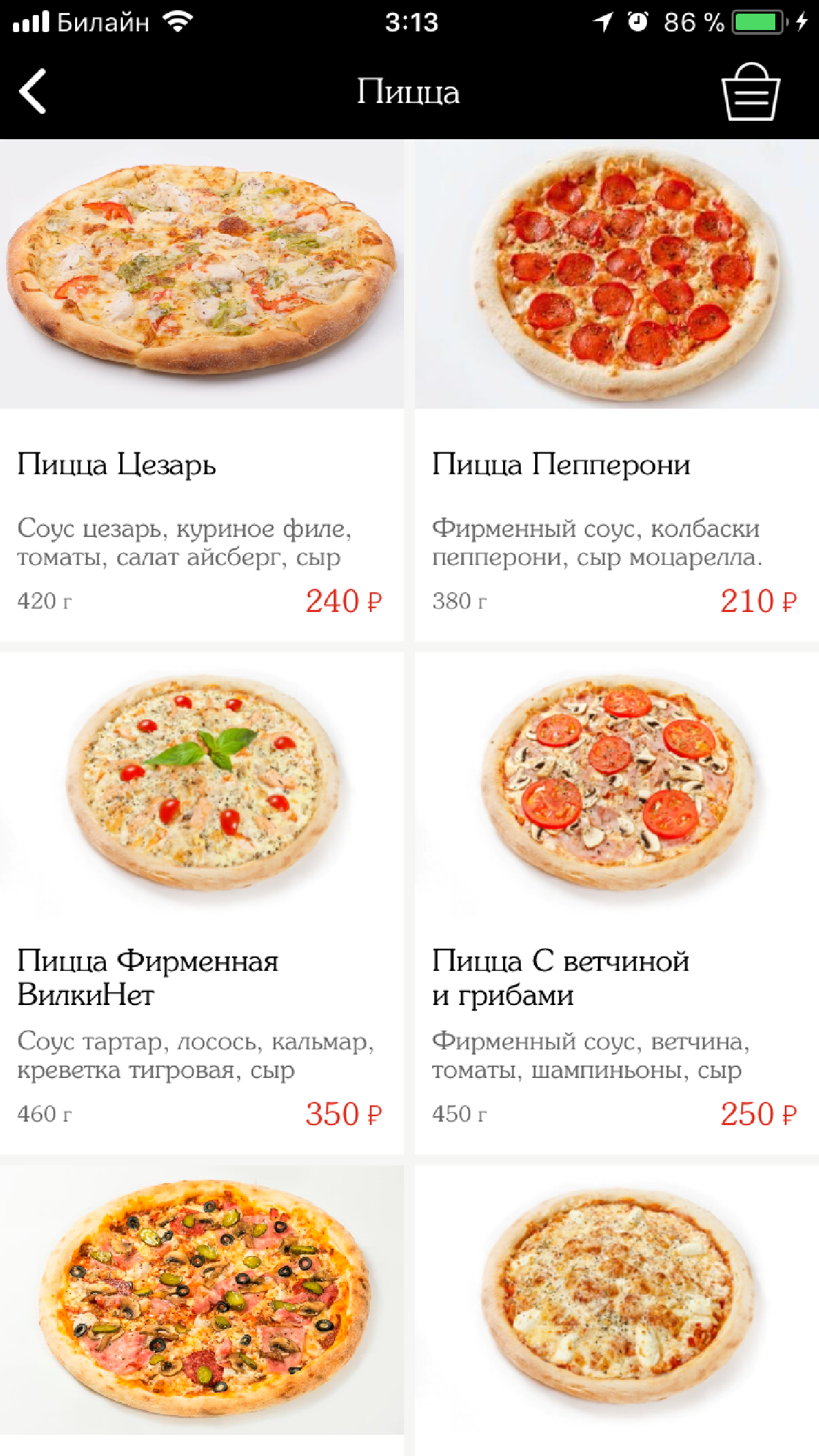Go back from the Пицца screen

click(x=33, y=91)
